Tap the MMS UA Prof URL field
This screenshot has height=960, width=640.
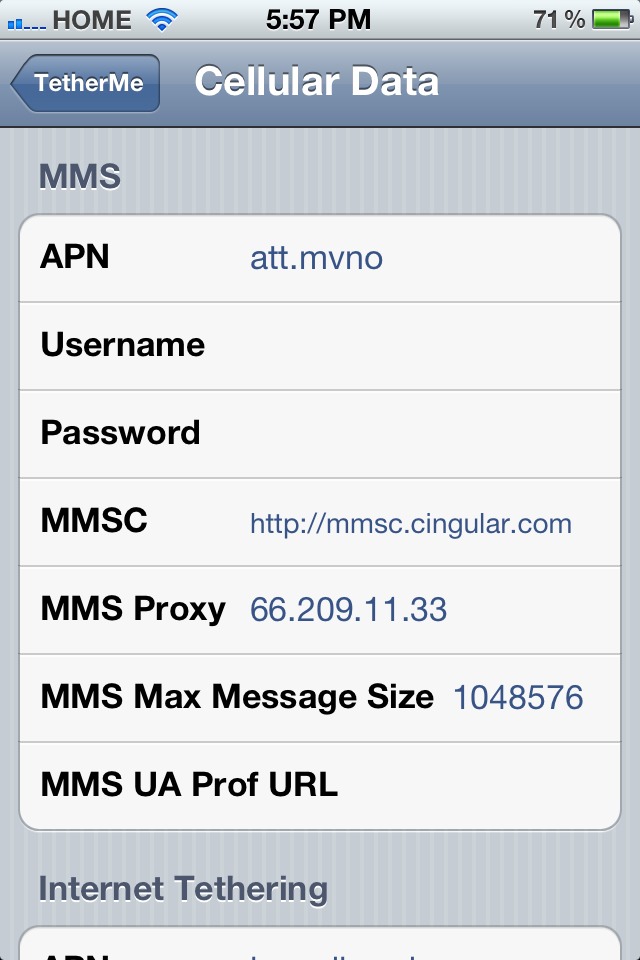[x=320, y=786]
